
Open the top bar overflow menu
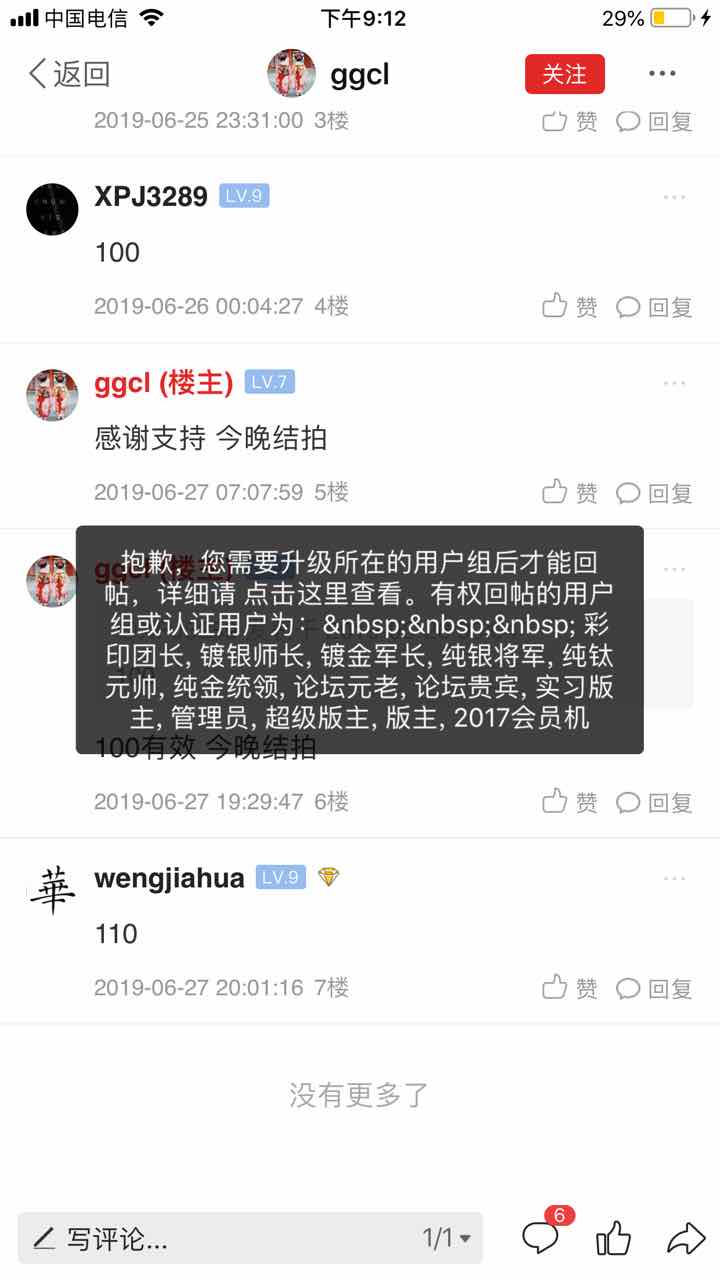click(x=662, y=74)
